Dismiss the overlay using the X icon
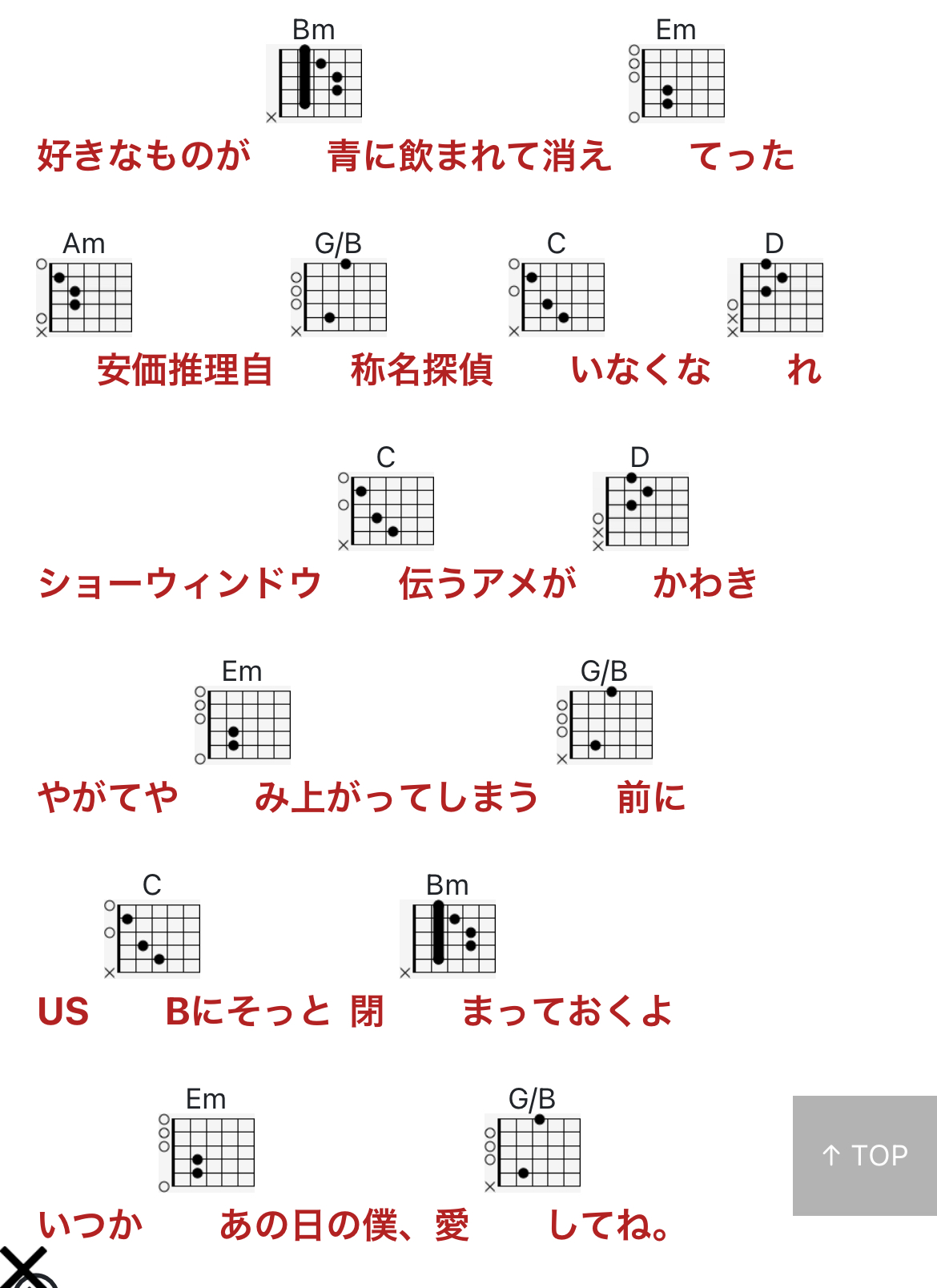This screenshot has width=937, height=1288. tap(24, 1269)
